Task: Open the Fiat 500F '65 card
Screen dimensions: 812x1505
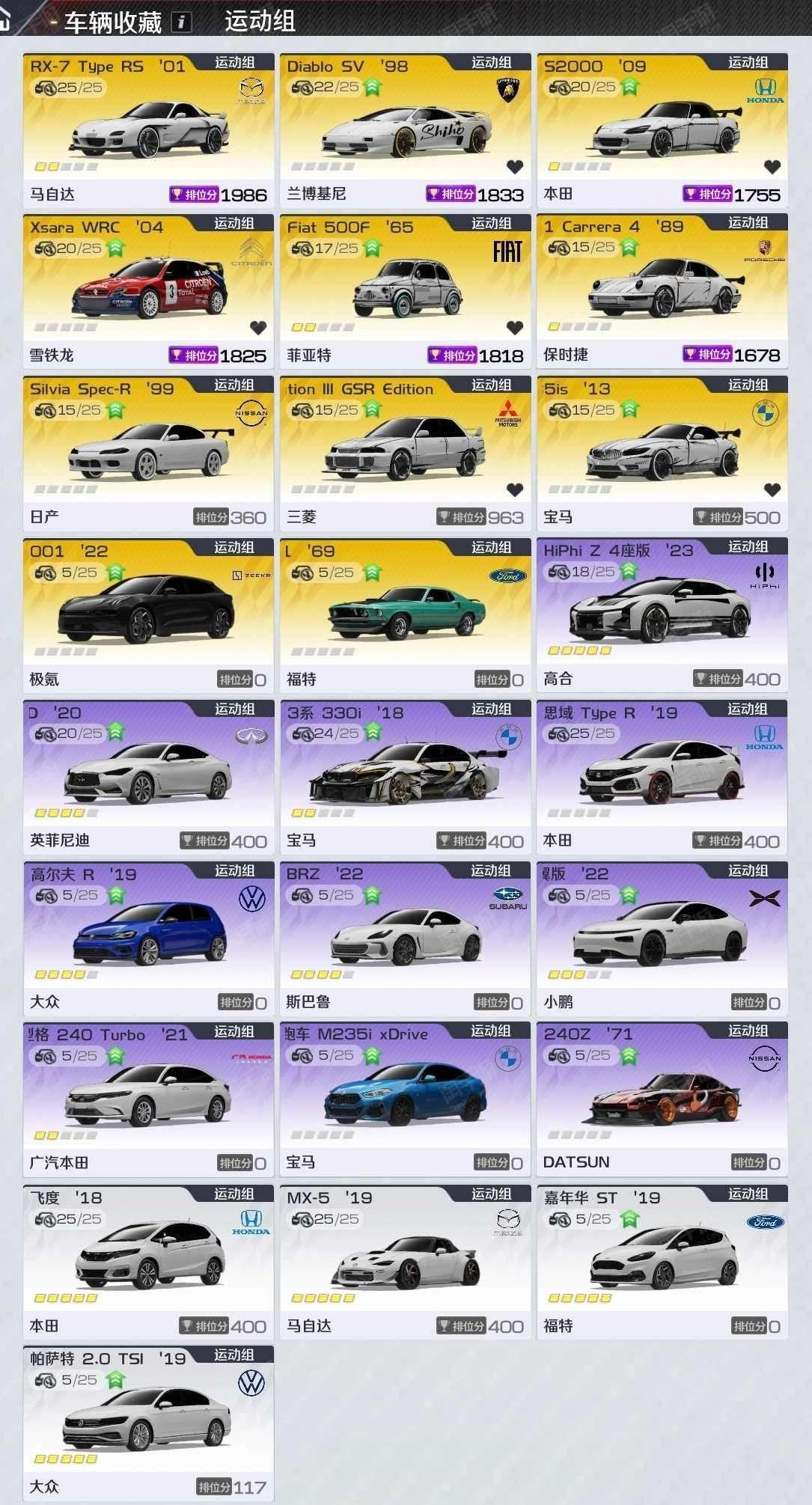Action: tap(405, 291)
